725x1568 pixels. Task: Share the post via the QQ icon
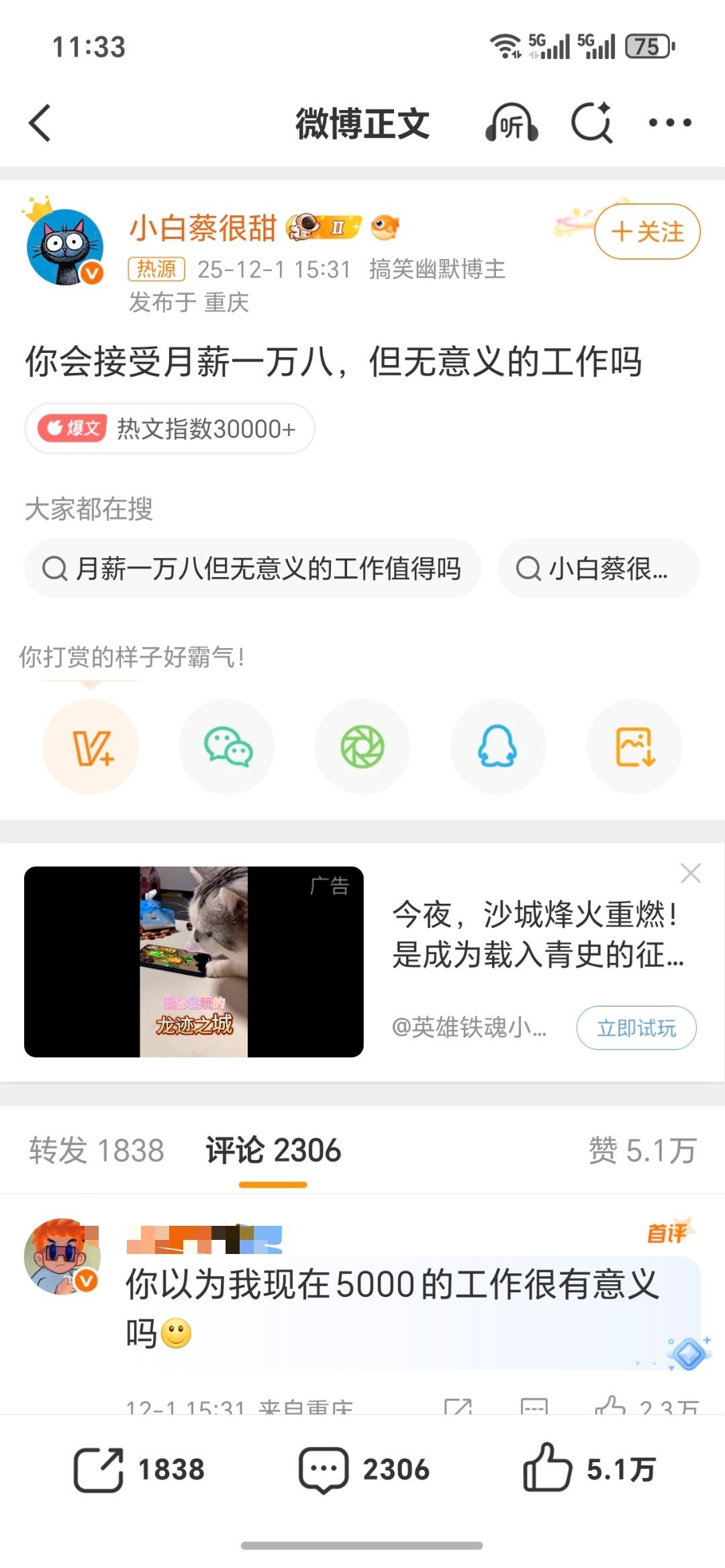point(498,747)
